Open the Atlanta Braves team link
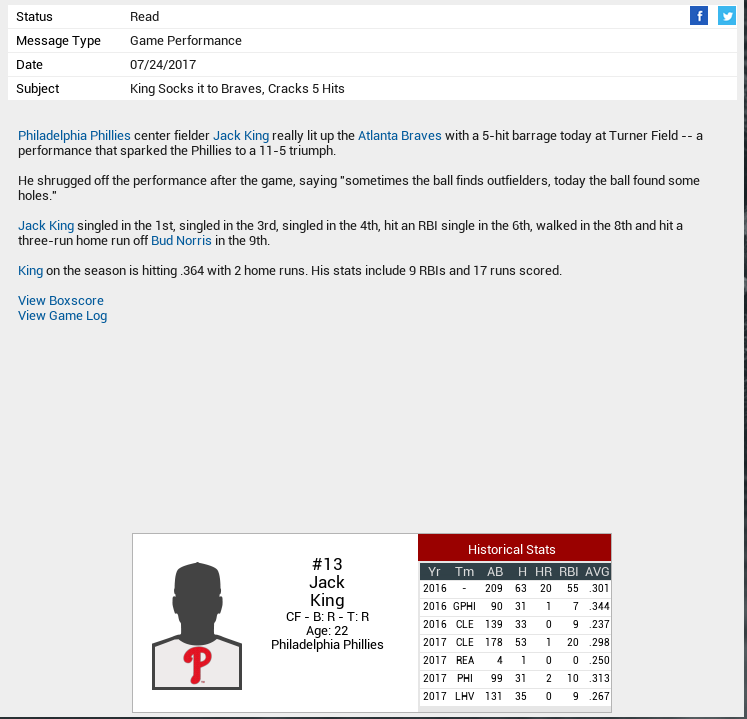This screenshot has height=719, width=747. click(x=399, y=135)
